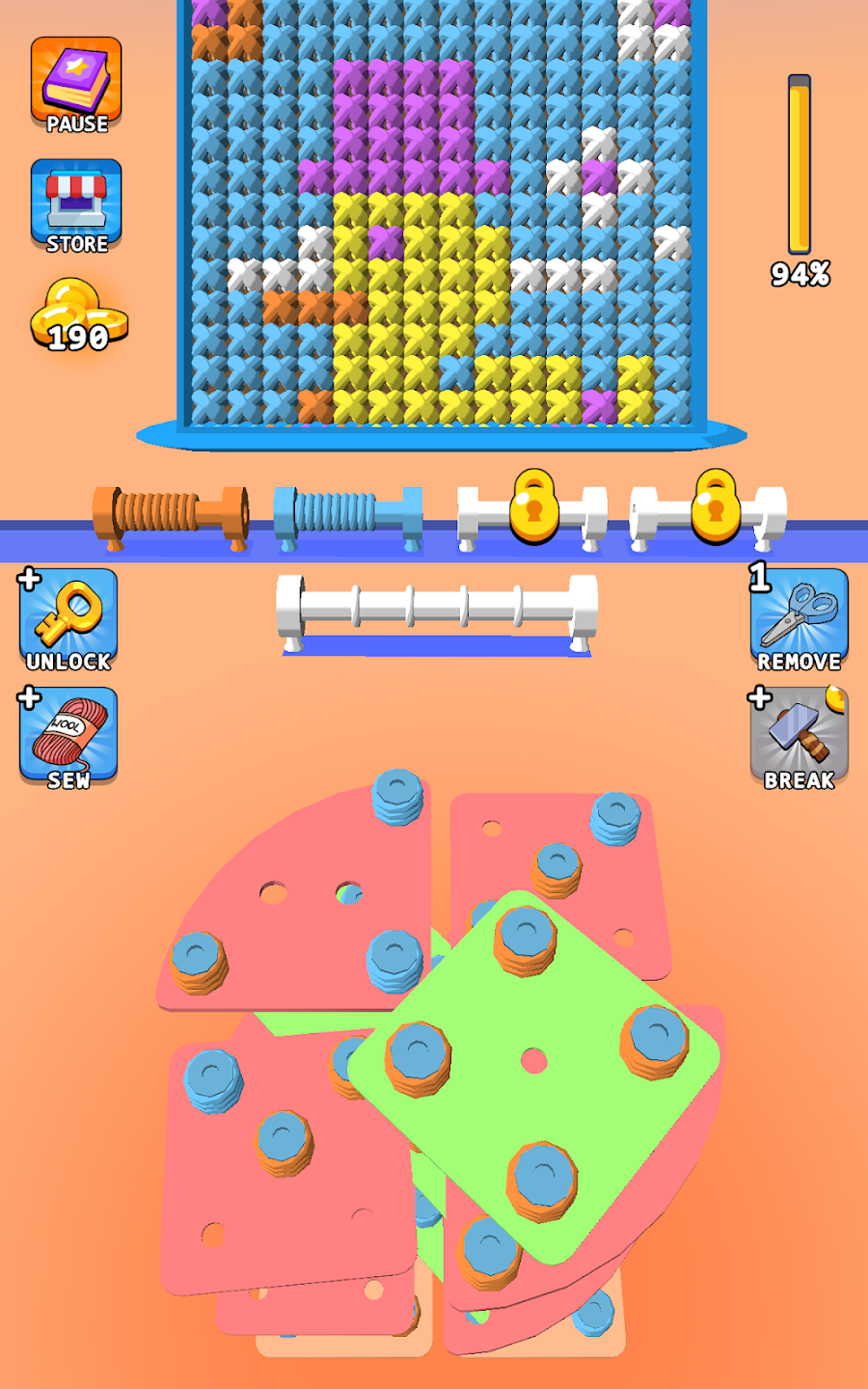868x1389 pixels.
Task: Use the Sew wool booster
Action: pyautogui.click(x=68, y=736)
